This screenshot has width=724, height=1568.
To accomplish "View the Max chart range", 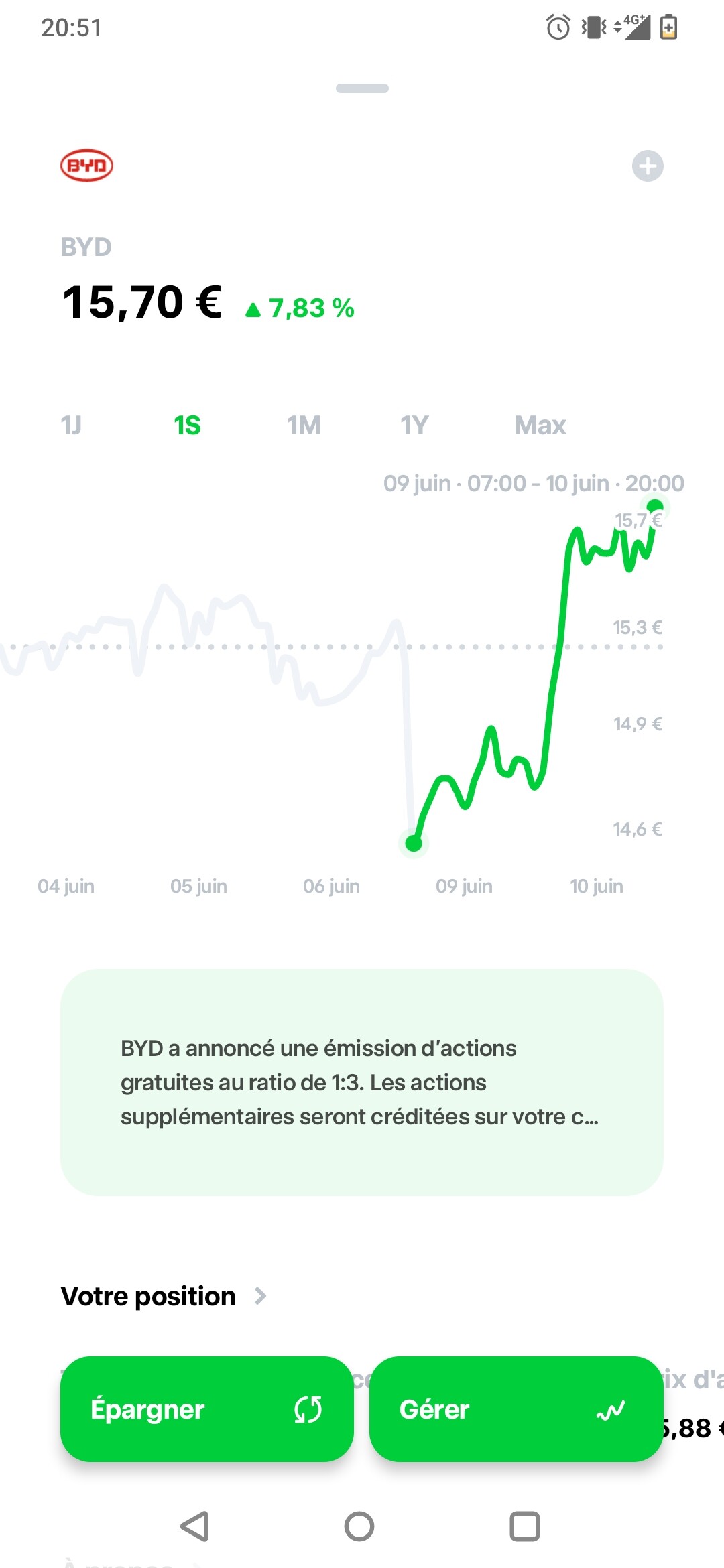I will coord(540,426).
